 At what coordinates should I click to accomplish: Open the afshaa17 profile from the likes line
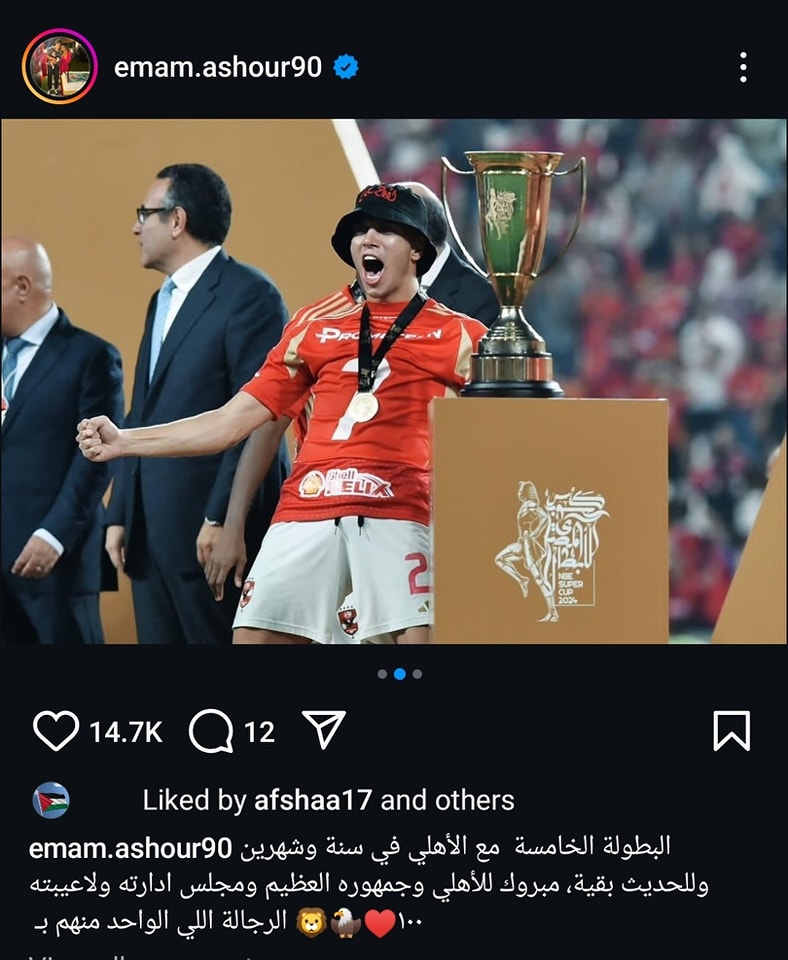pyautogui.click(x=314, y=800)
